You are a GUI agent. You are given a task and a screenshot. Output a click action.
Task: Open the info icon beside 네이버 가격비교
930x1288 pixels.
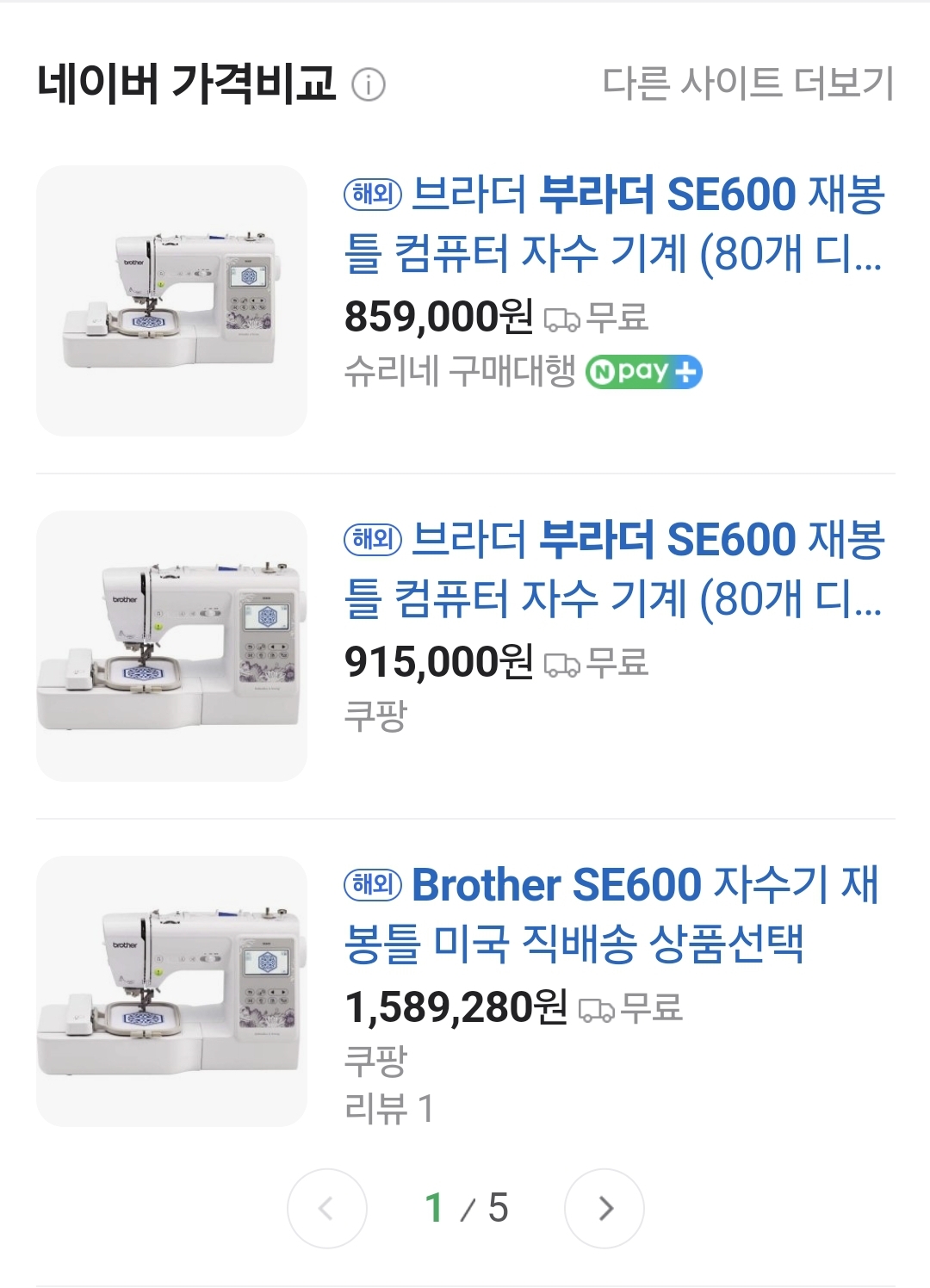pos(369,84)
